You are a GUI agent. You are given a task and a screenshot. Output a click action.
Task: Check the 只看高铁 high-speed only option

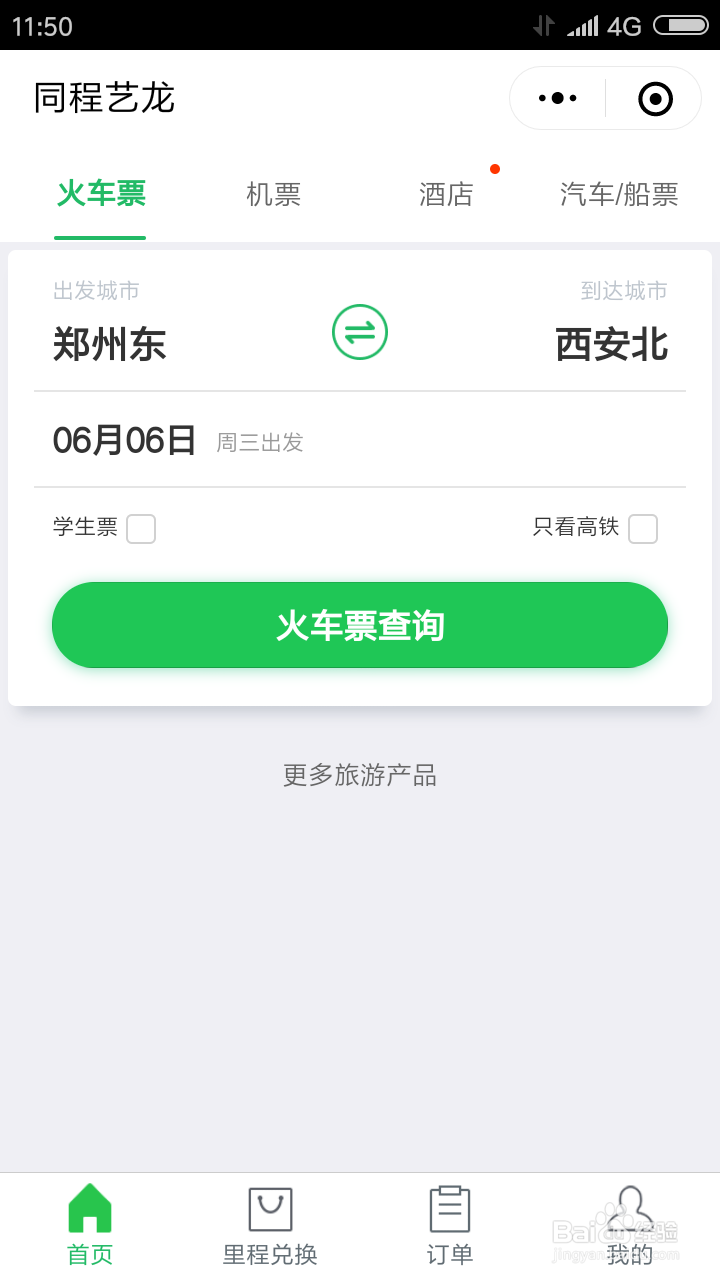643,528
